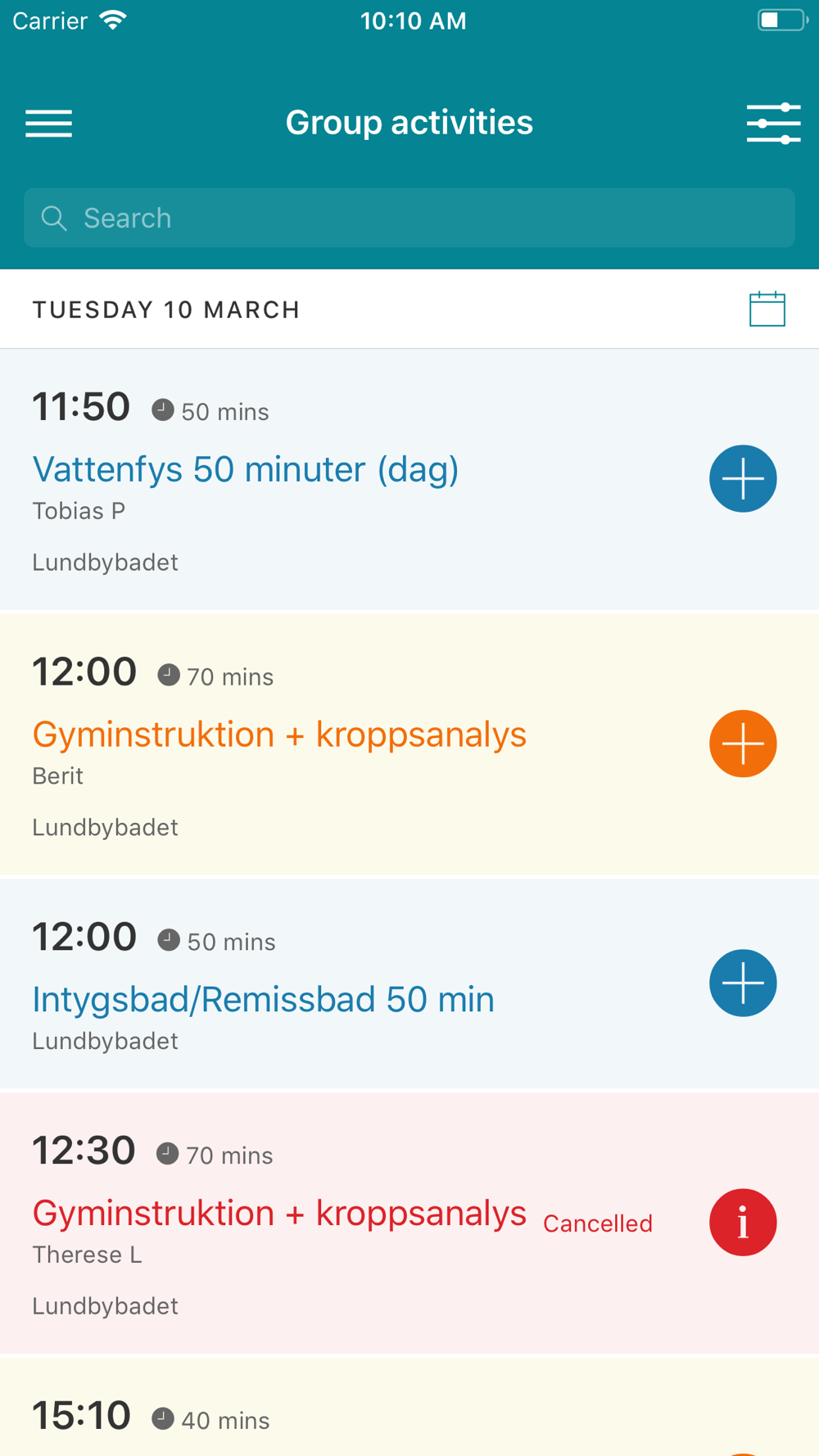Open Berit's Gyminstruktion + kroppsanalys details
Image resolution: width=819 pixels, height=1456 pixels.
(278, 735)
